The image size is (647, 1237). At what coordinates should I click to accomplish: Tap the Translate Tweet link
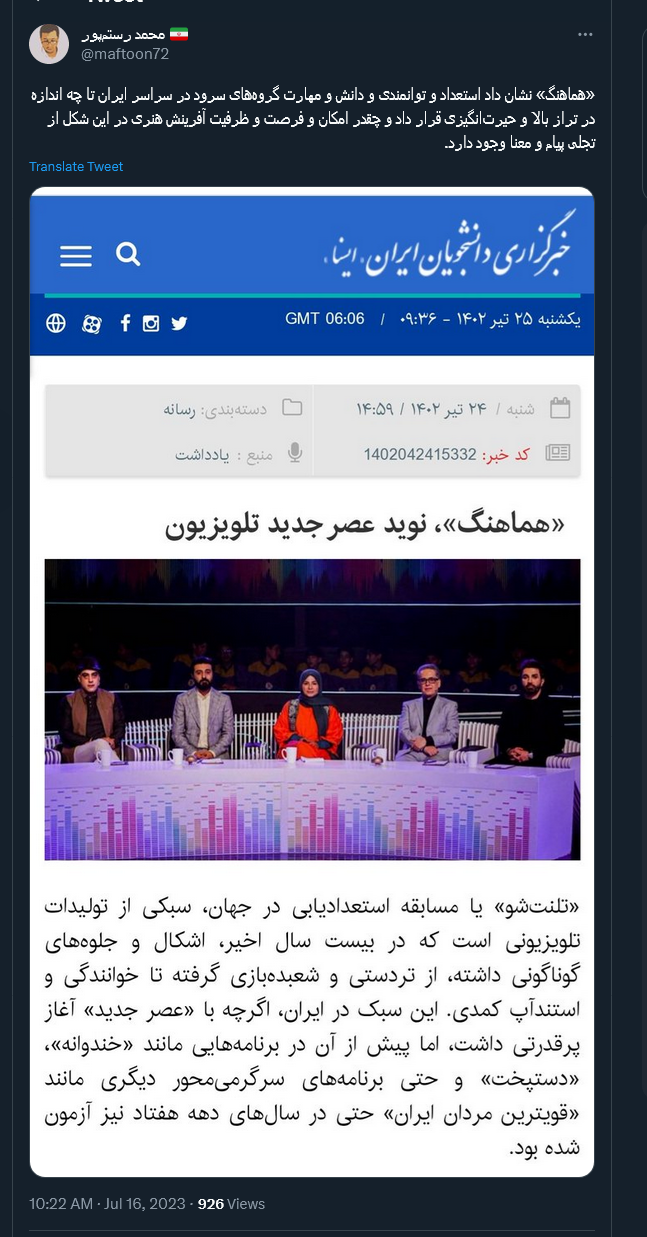click(x=76, y=167)
